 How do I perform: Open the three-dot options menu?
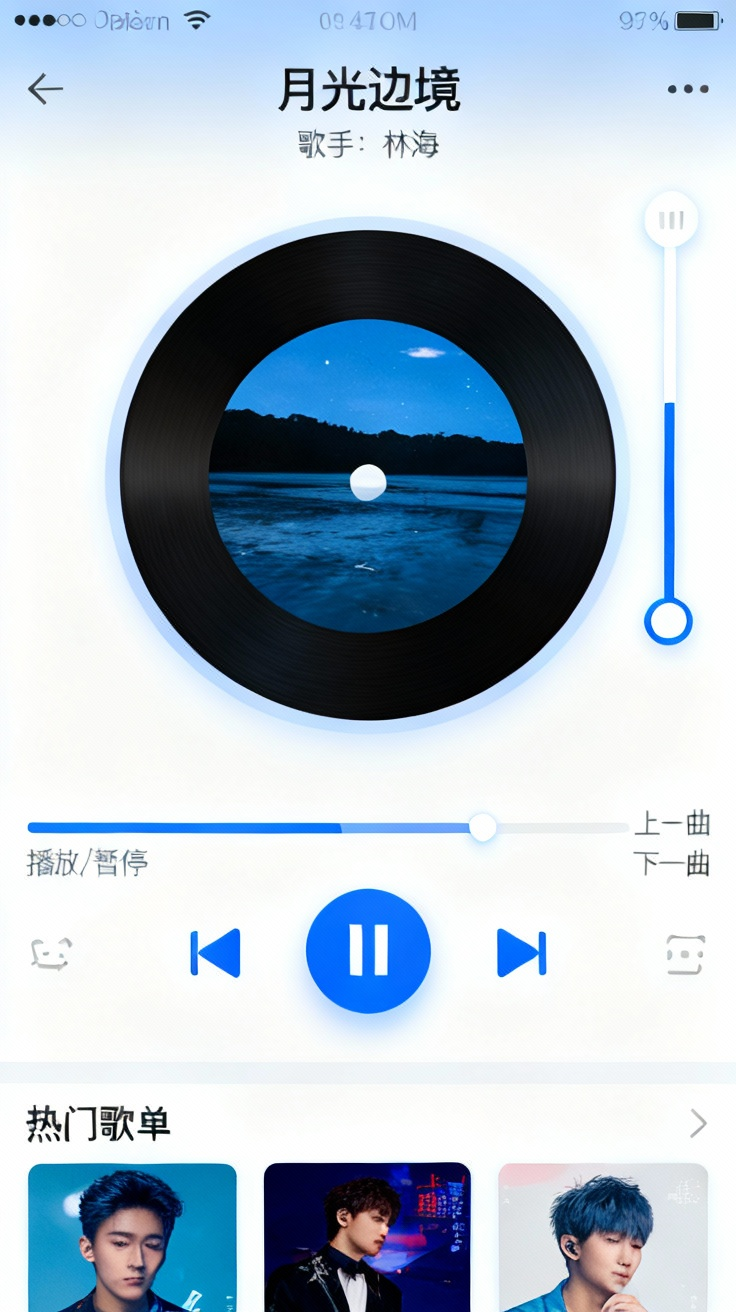point(687,89)
